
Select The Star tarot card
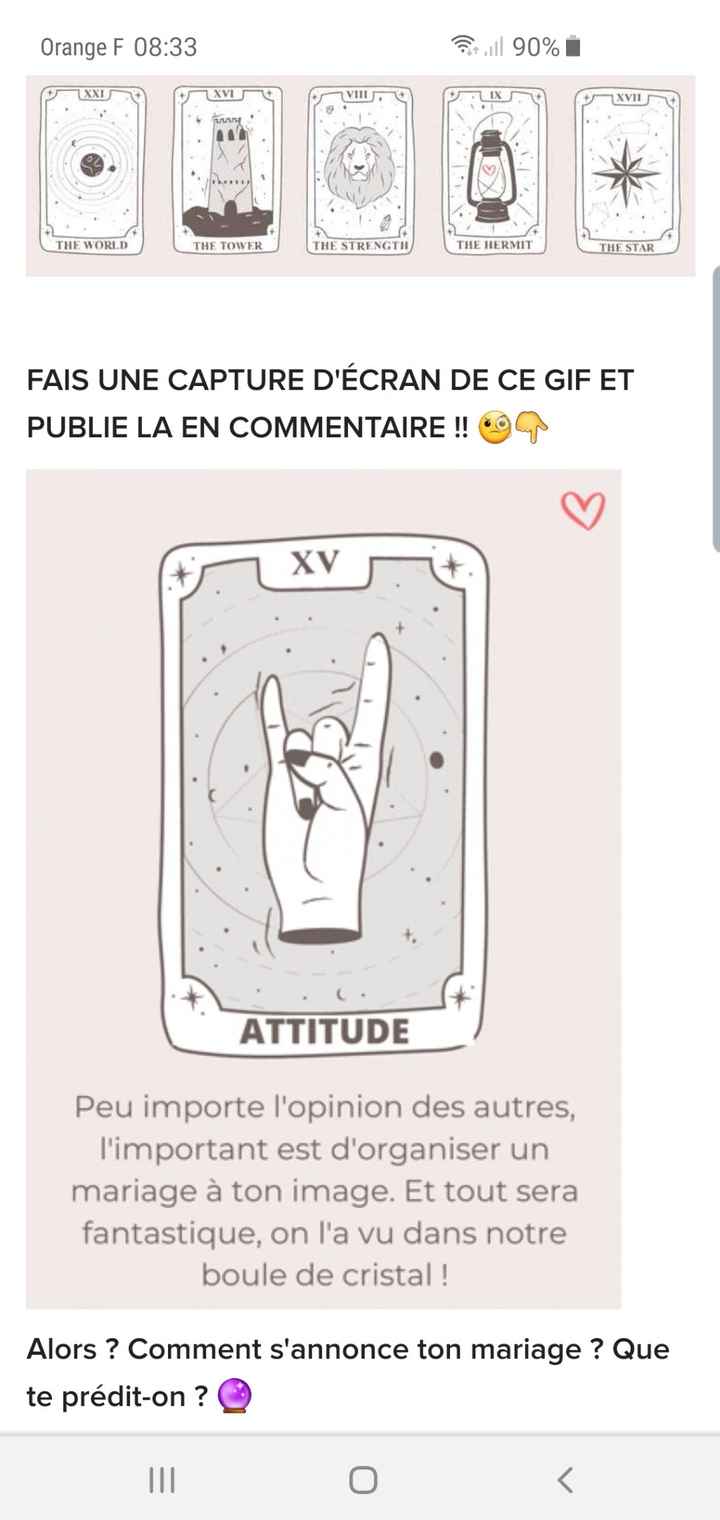(x=628, y=168)
